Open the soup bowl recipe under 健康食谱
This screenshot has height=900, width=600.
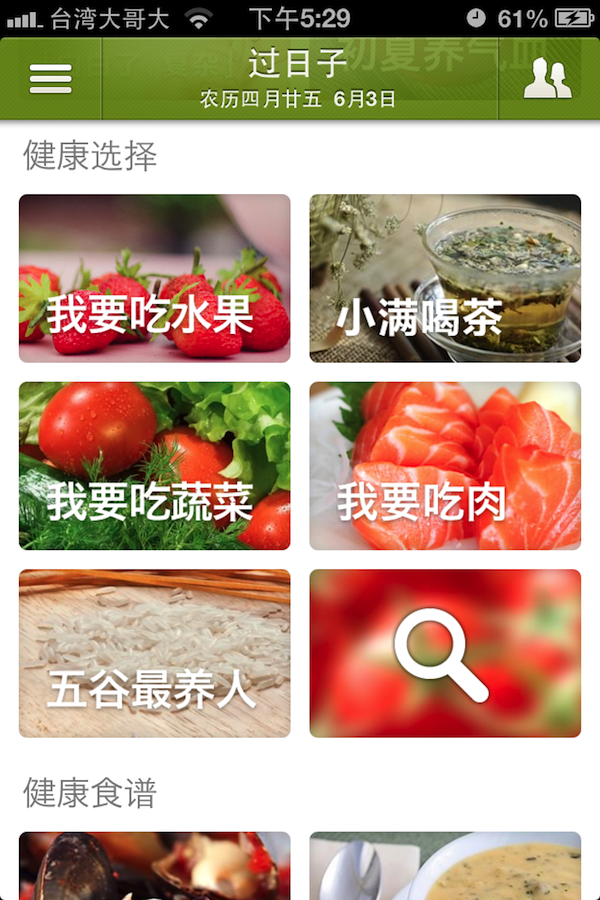tap(445, 866)
